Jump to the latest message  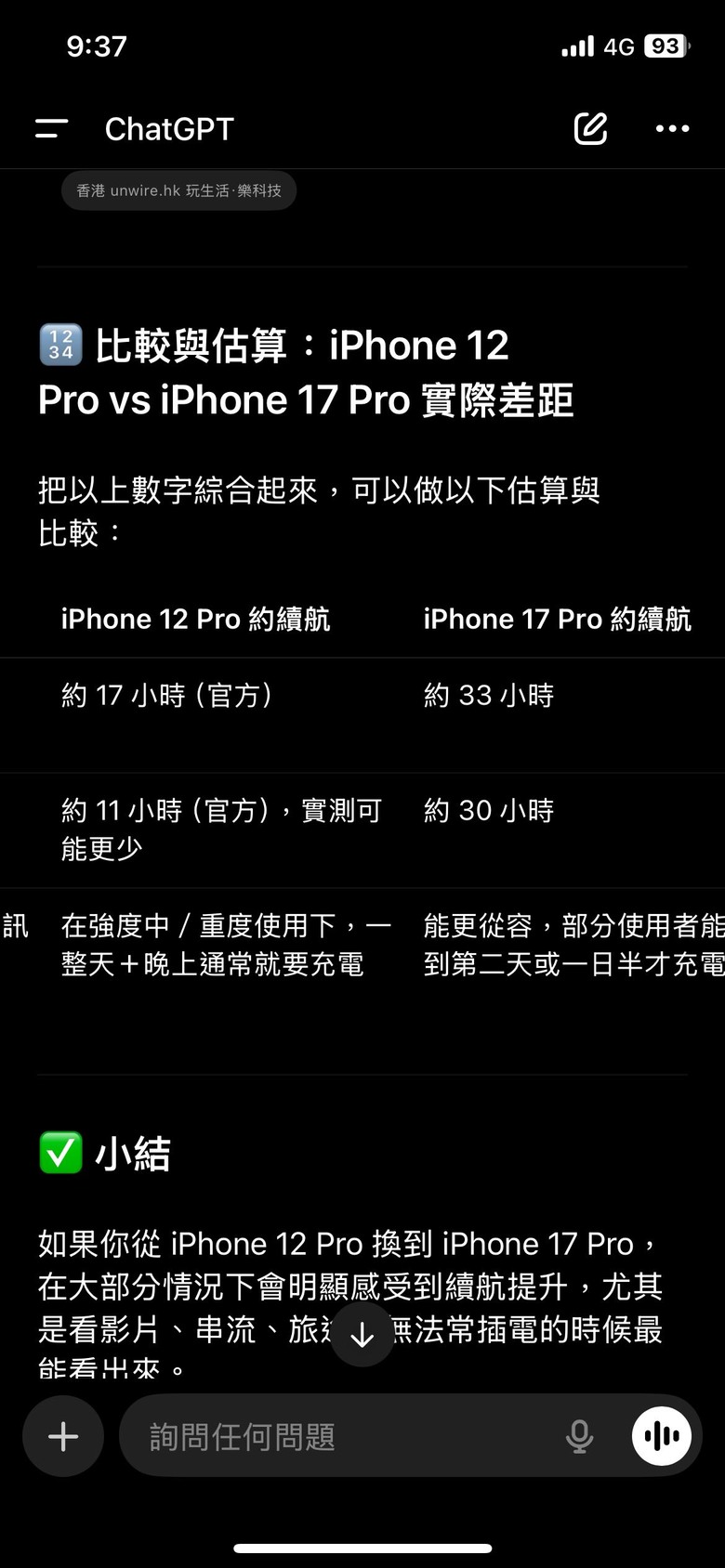tap(362, 1335)
